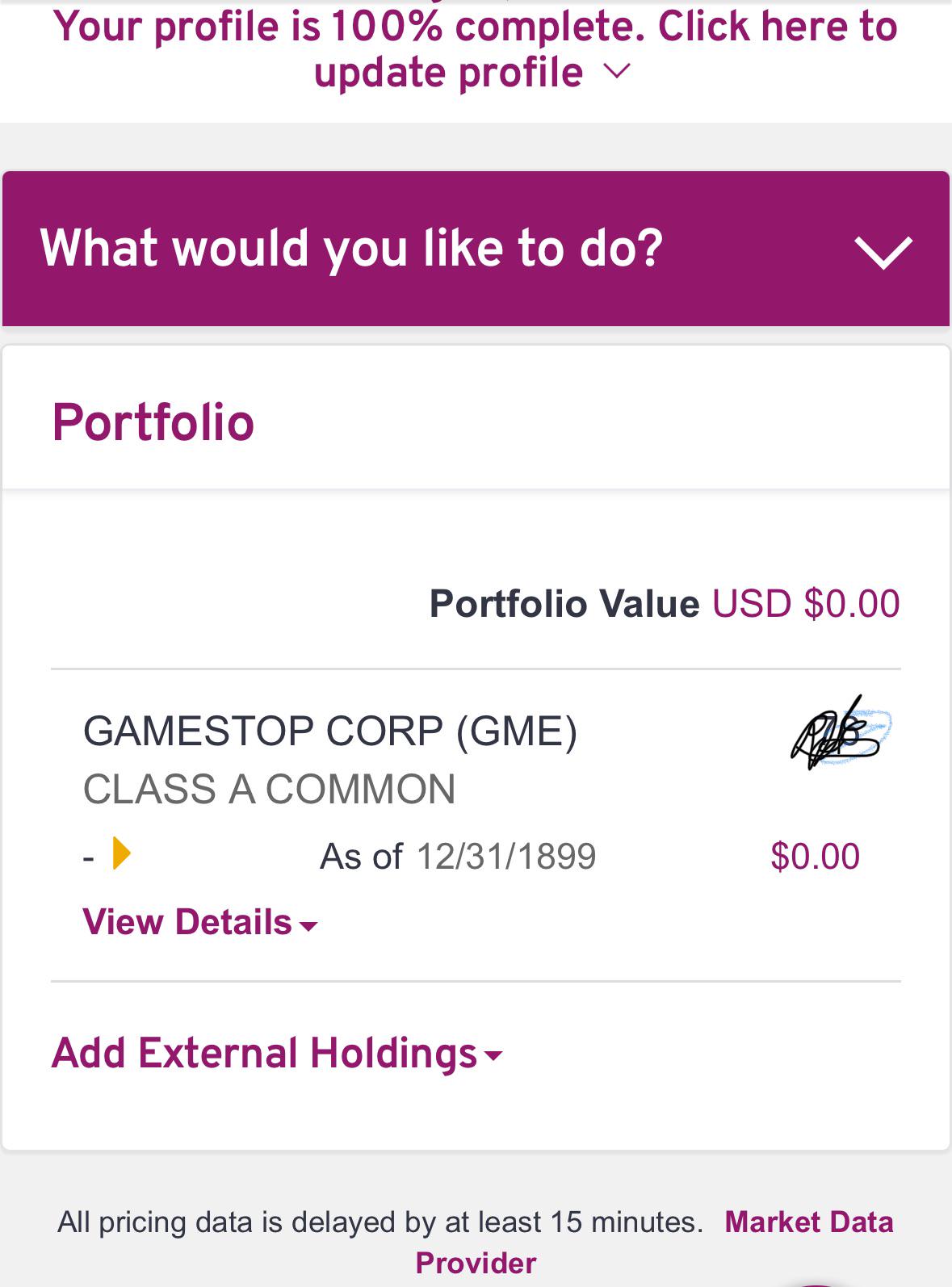Open the Market Data Provider link
Viewport: 952px width, 1287px height.
[809, 1222]
